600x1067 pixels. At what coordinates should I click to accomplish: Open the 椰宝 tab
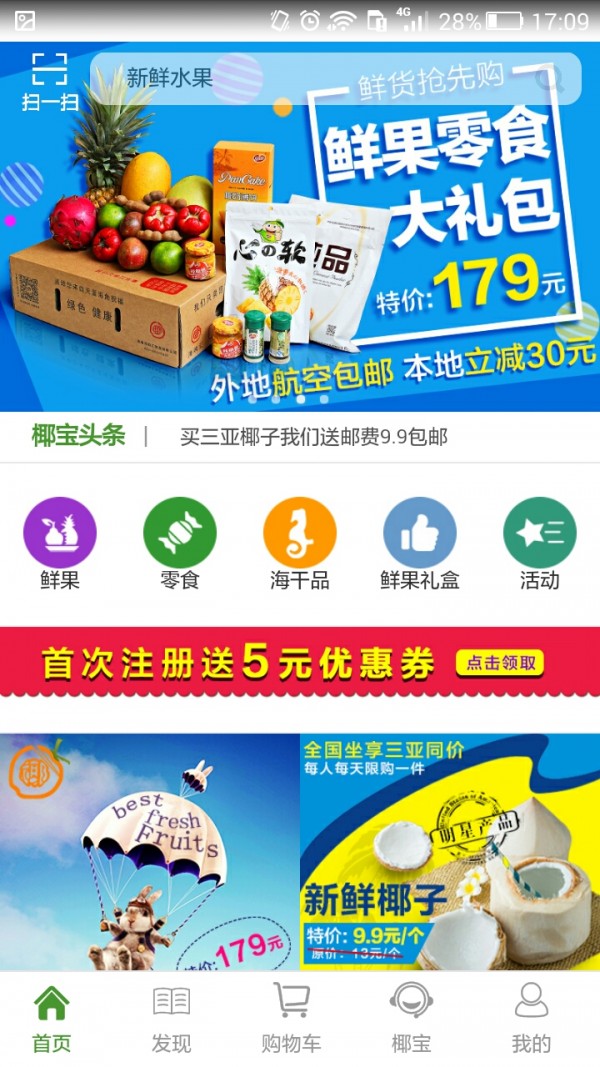click(411, 1017)
